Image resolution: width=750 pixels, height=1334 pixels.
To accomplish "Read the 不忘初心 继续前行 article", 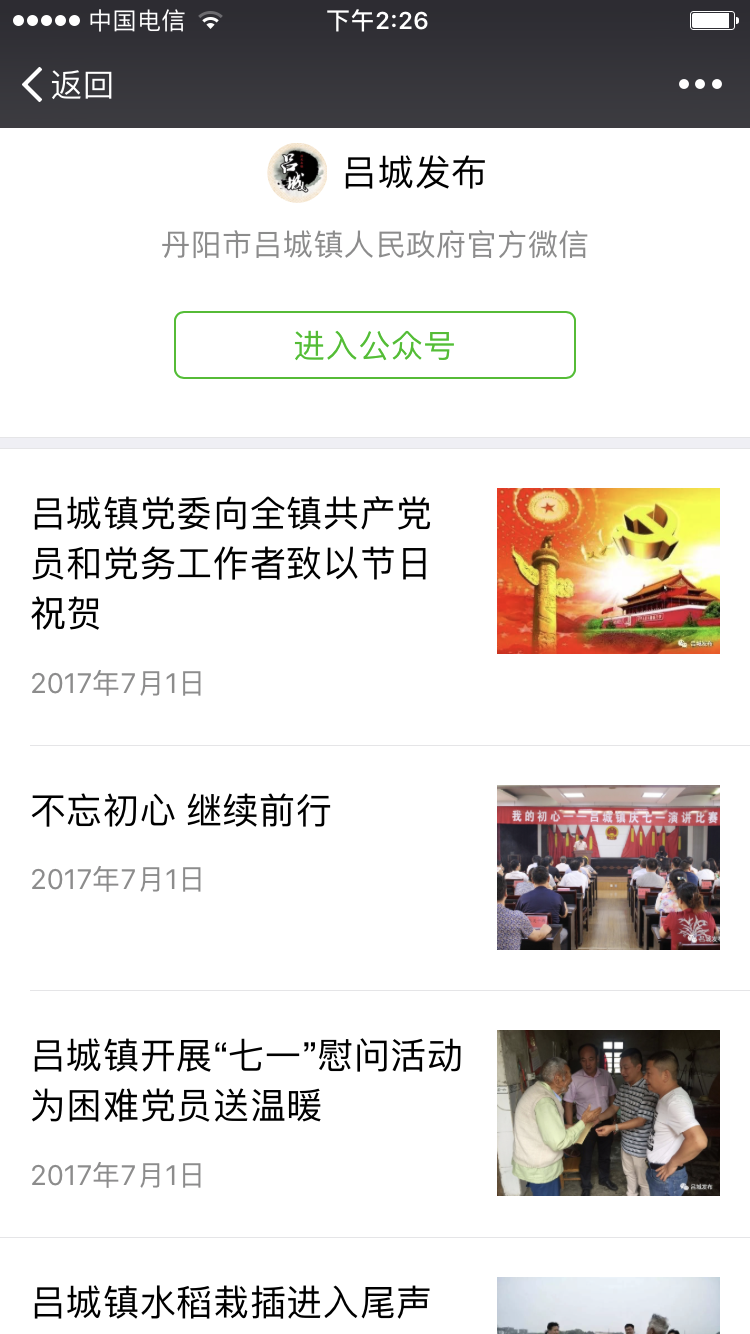I will coord(181,811).
